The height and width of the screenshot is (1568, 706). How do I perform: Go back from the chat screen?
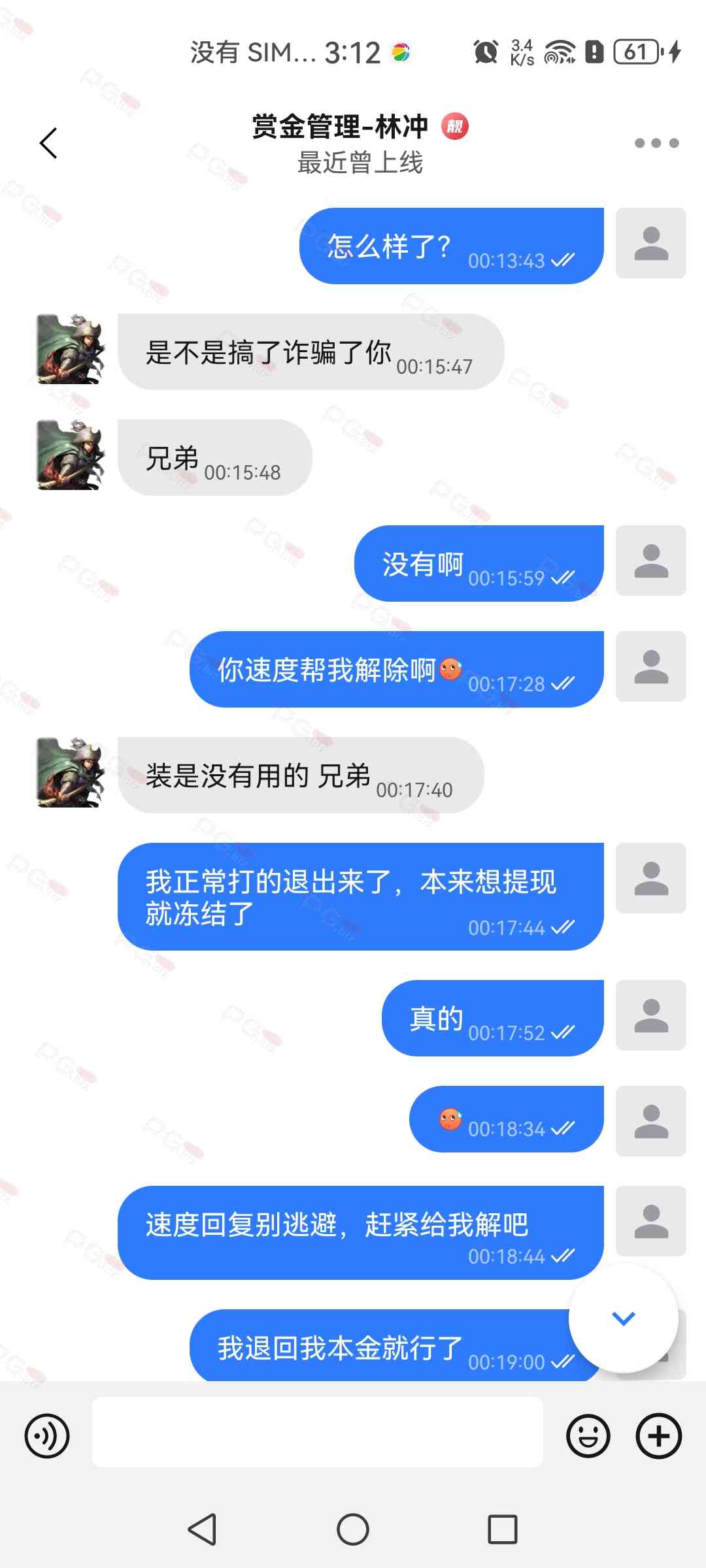coord(48,143)
